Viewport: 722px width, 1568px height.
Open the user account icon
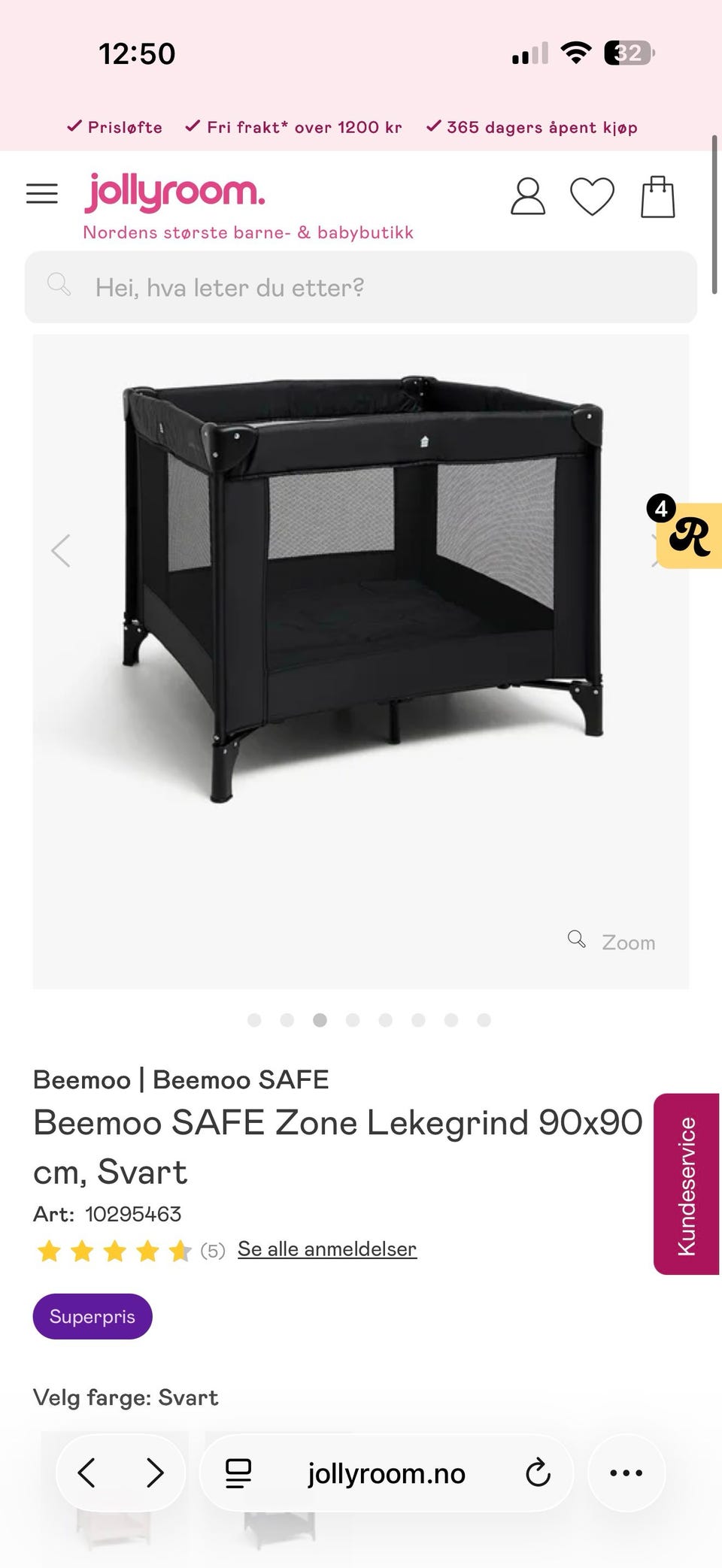coord(528,197)
